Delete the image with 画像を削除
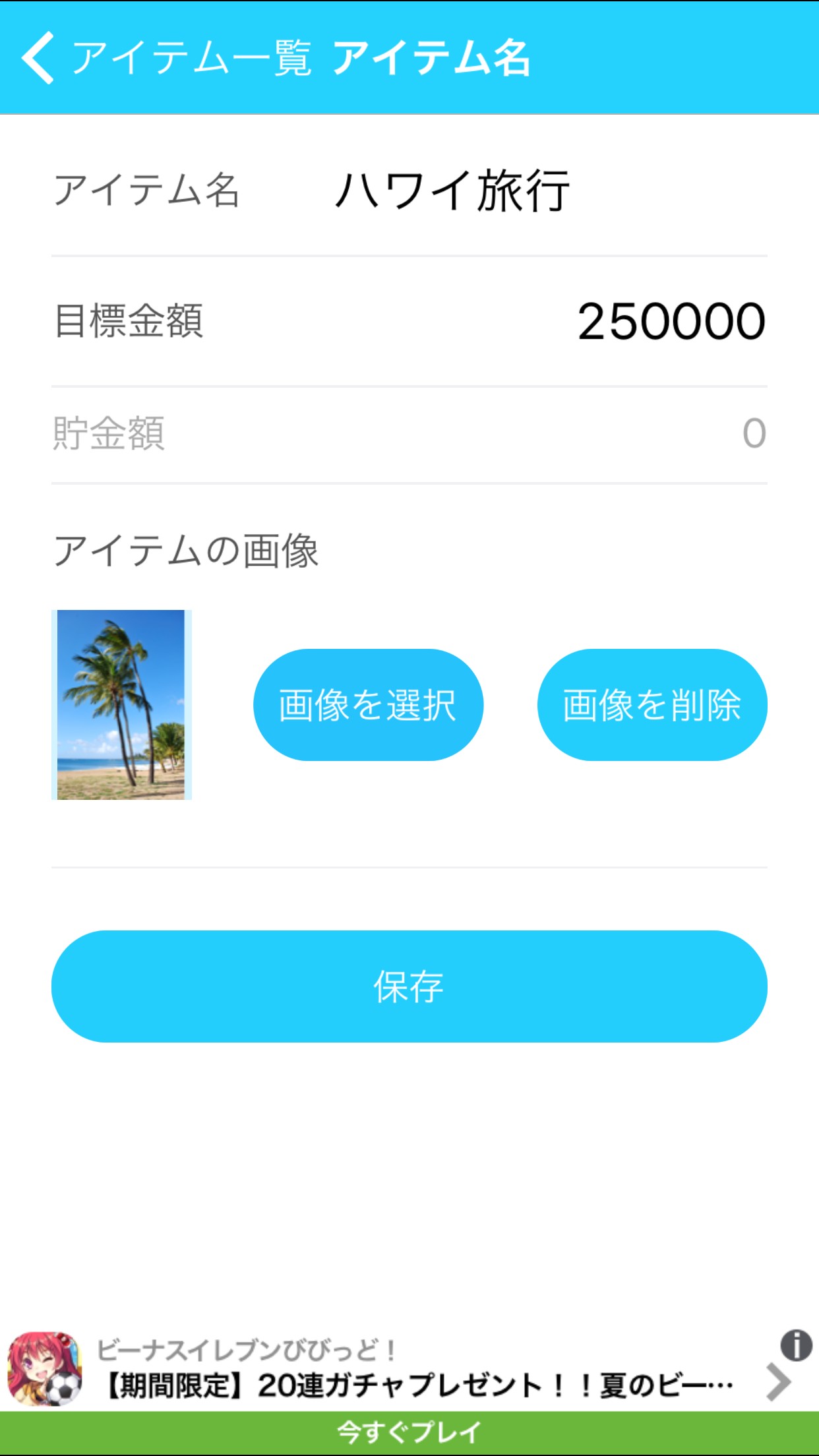819x1456 pixels. pyautogui.click(x=652, y=705)
